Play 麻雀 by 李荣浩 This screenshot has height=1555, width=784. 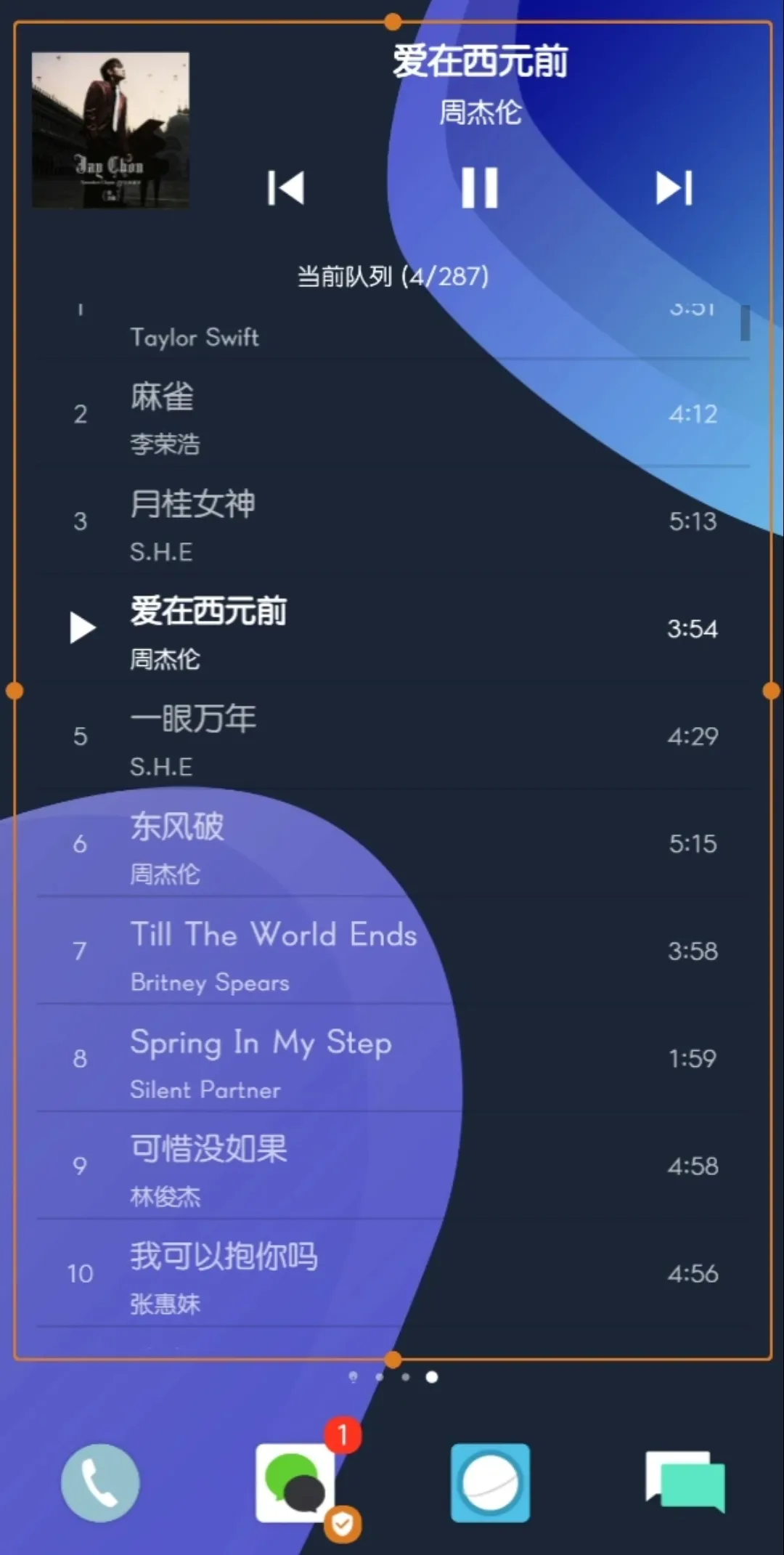pyautogui.click(x=290, y=414)
